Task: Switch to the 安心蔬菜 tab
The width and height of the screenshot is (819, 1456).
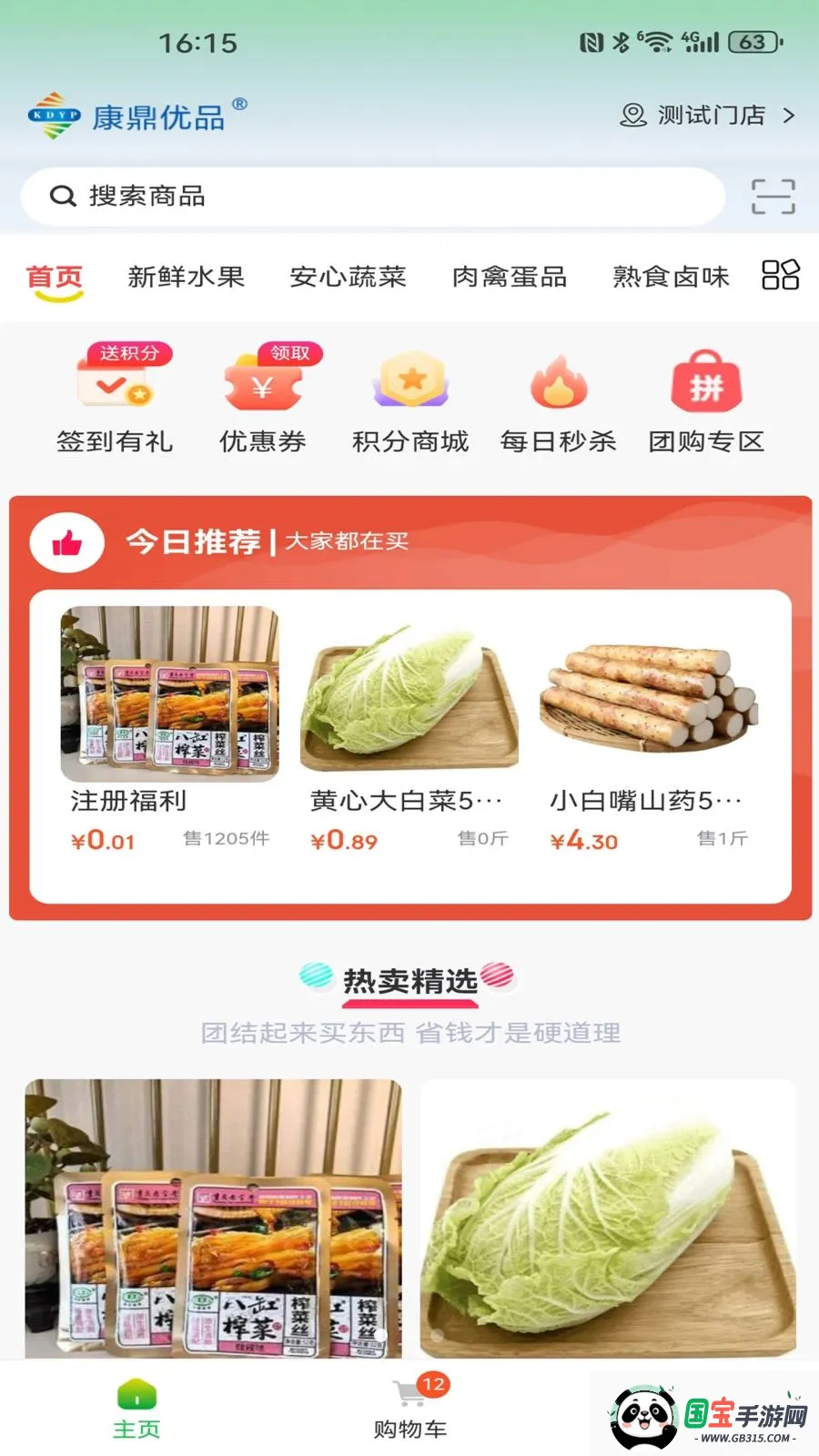Action: tap(349, 277)
